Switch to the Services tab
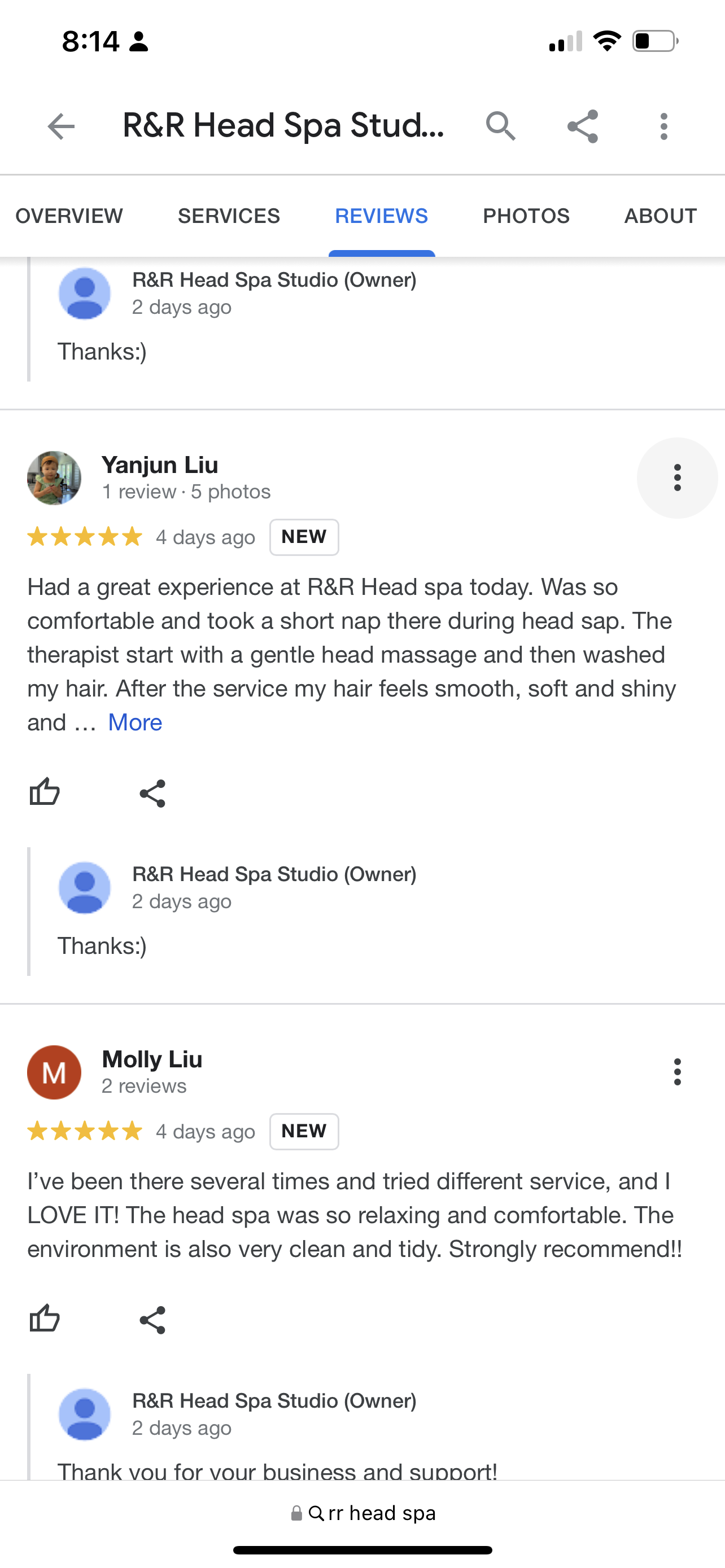The width and height of the screenshot is (725, 1568). [229, 216]
